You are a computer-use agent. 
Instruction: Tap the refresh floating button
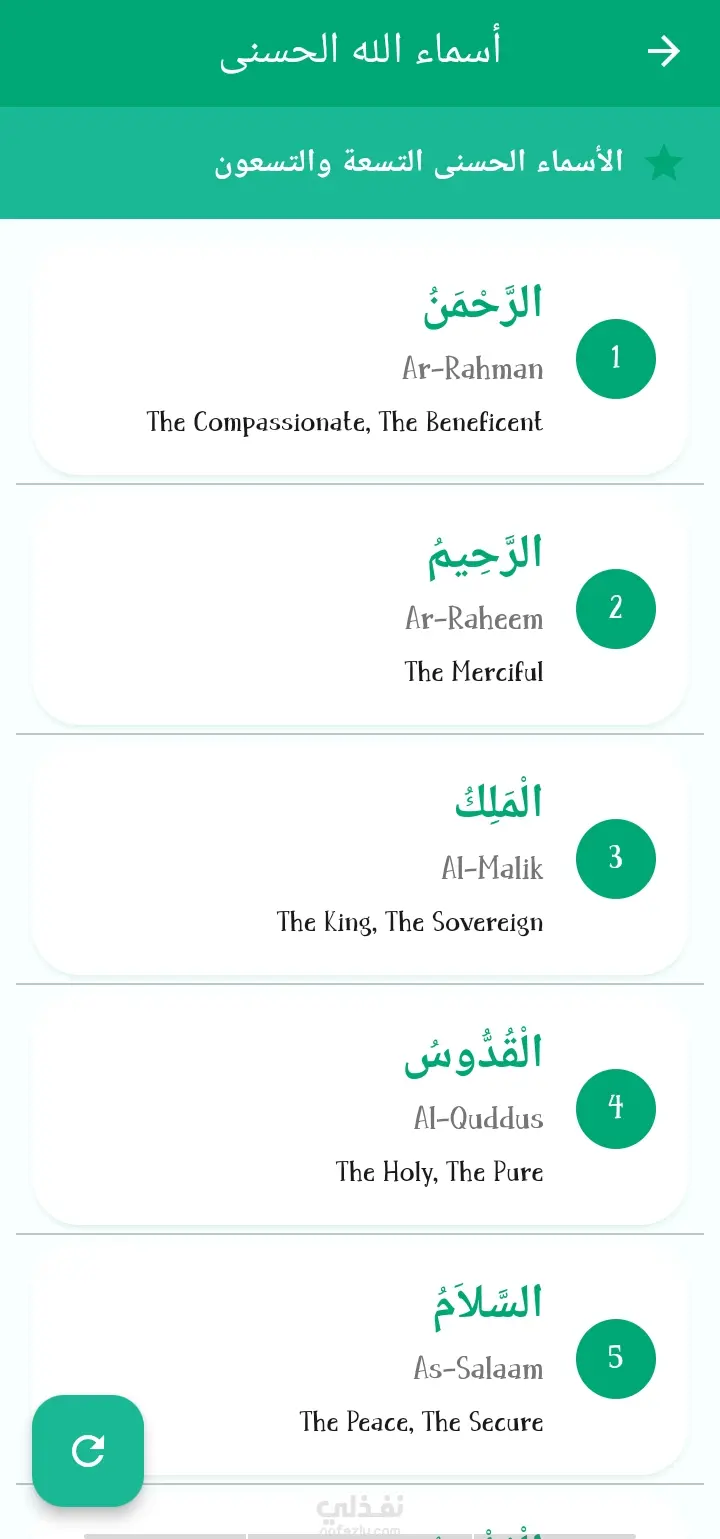click(x=88, y=1450)
